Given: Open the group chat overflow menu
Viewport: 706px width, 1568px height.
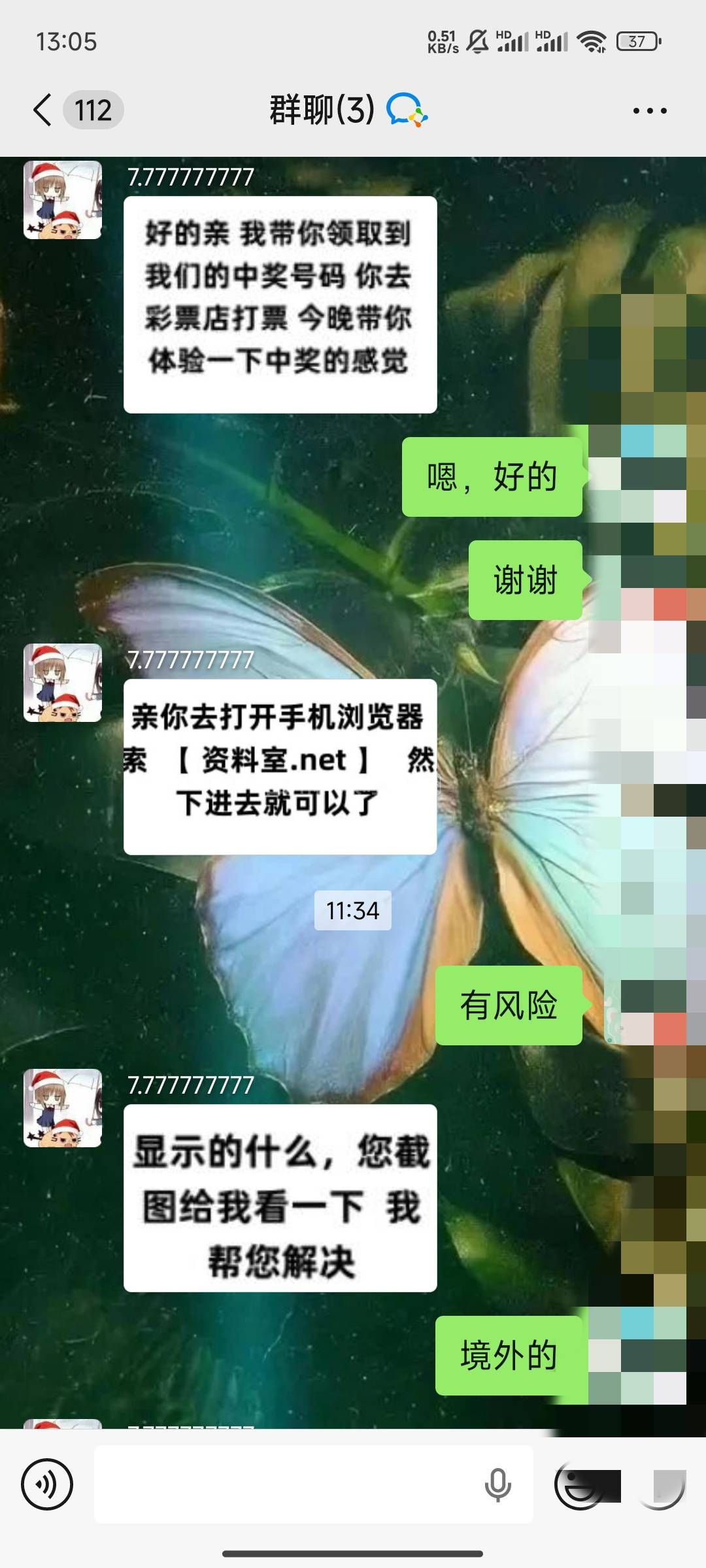Looking at the screenshot, I should (650, 110).
